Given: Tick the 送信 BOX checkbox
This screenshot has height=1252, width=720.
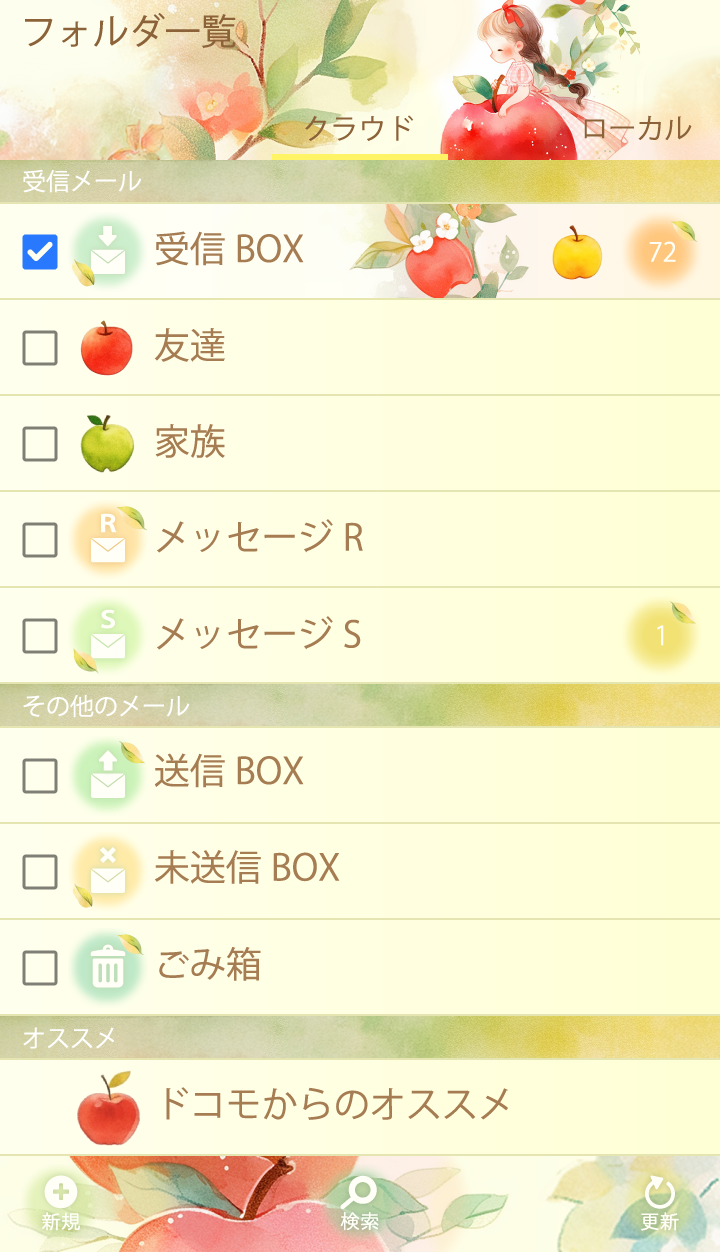Looking at the screenshot, I should pyautogui.click(x=40, y=775).
